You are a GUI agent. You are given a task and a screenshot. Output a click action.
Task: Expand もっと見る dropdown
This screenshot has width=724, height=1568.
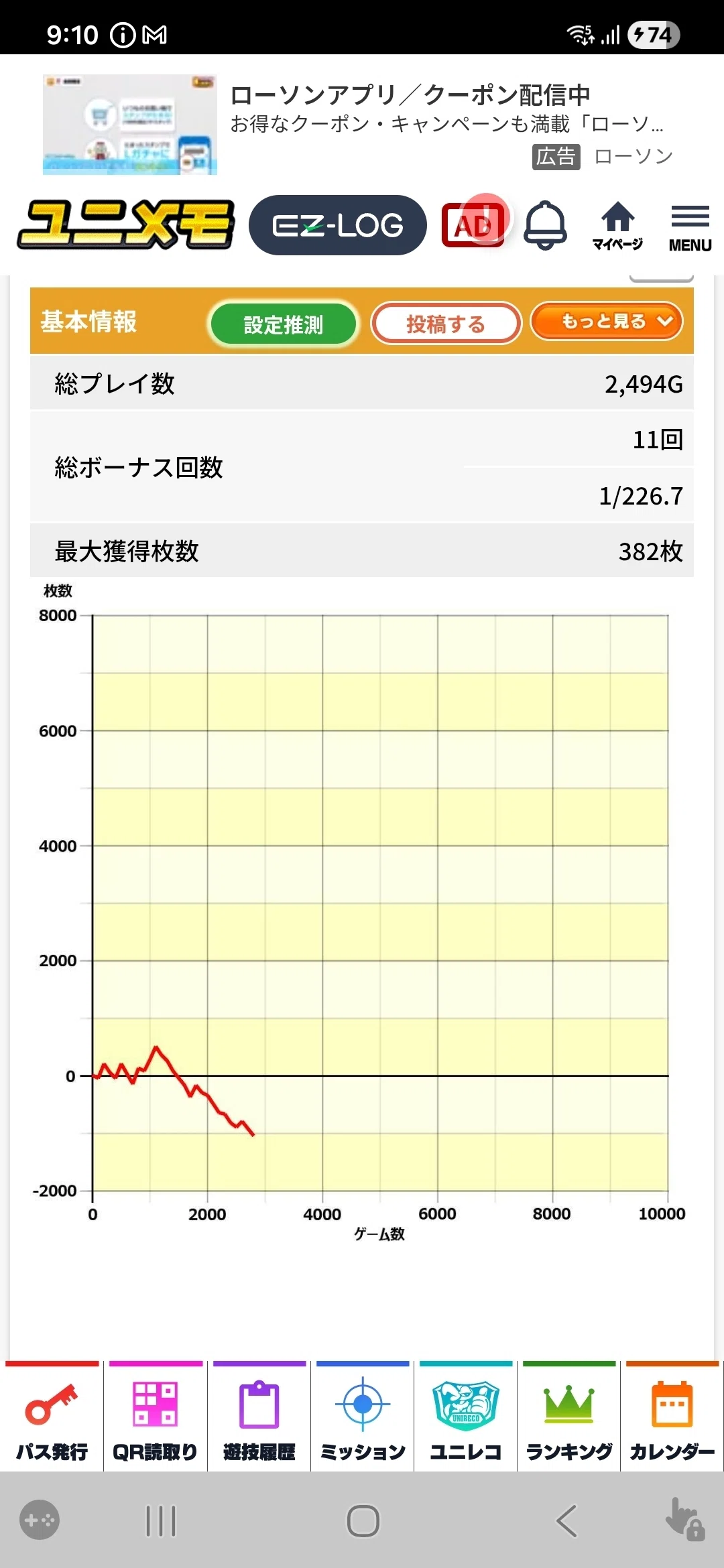pos(607,322)
